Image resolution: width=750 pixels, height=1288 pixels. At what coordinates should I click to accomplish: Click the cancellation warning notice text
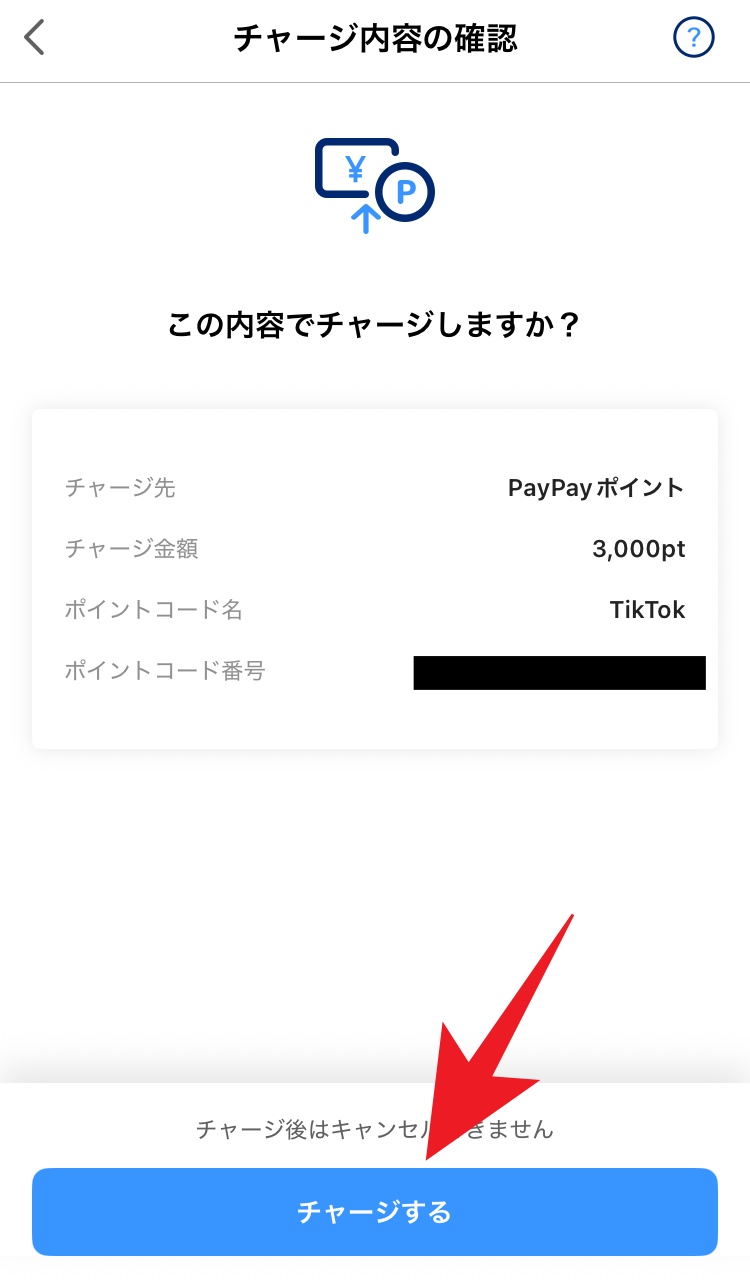click(374, 1130)
